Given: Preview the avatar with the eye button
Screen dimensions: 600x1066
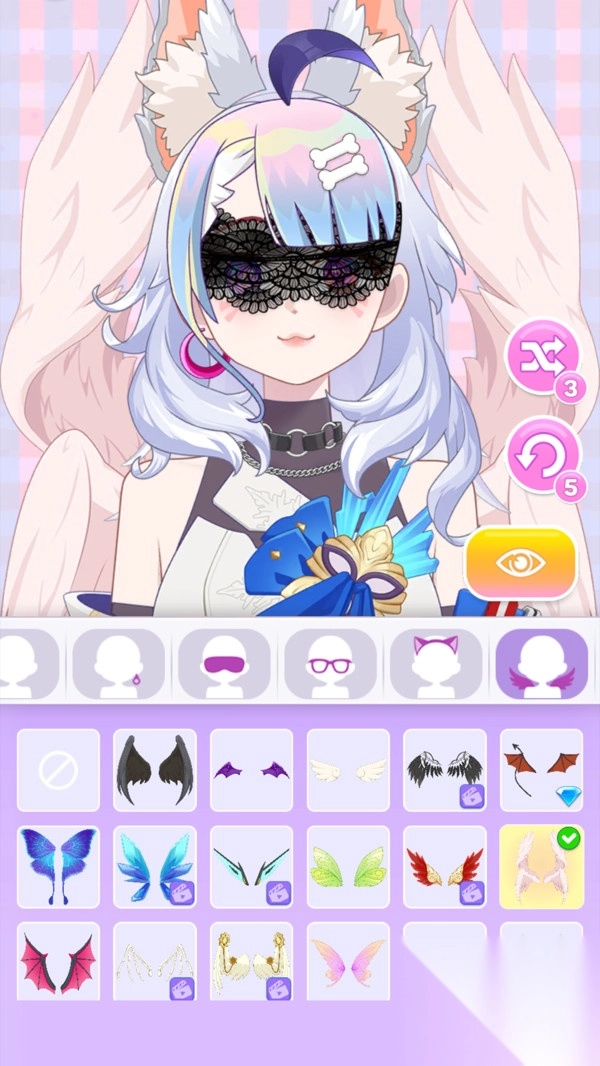Looking at the screenshot, I should click(x=520, y=562).
